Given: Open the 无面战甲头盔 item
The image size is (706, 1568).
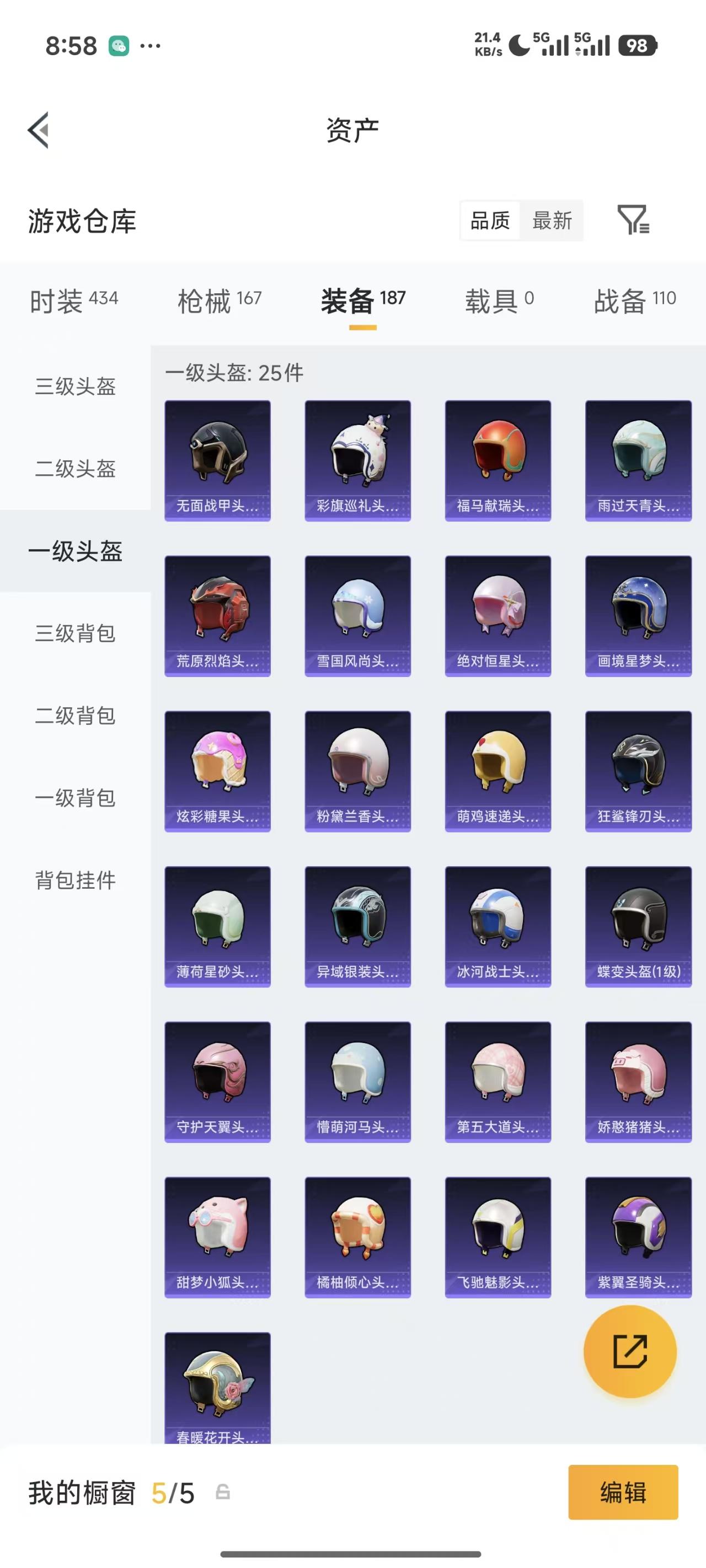Looking at the screenshot, I should click(217, 461).
